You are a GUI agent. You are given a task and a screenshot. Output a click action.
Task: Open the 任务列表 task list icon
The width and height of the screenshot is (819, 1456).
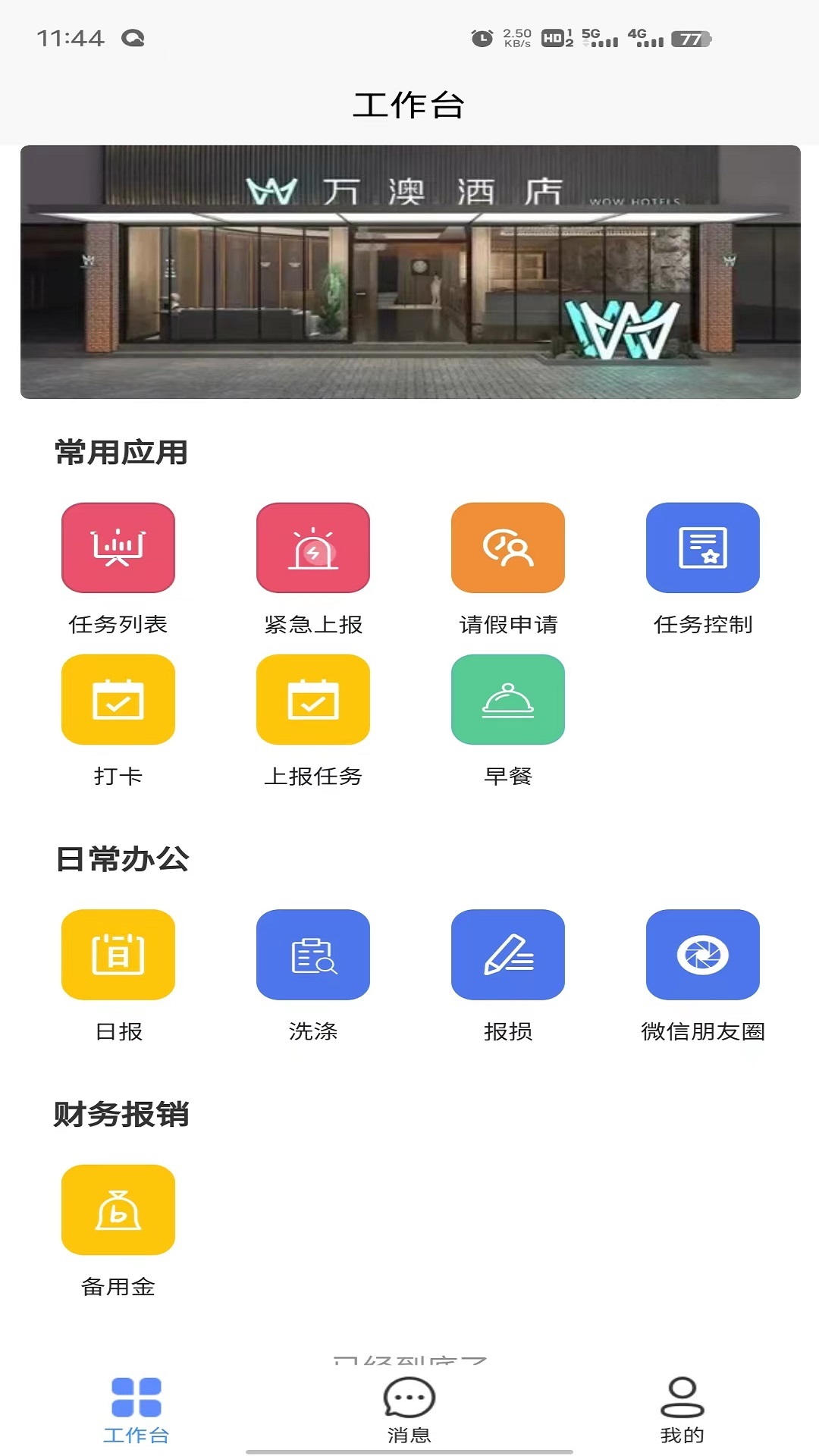pos(118,548)
